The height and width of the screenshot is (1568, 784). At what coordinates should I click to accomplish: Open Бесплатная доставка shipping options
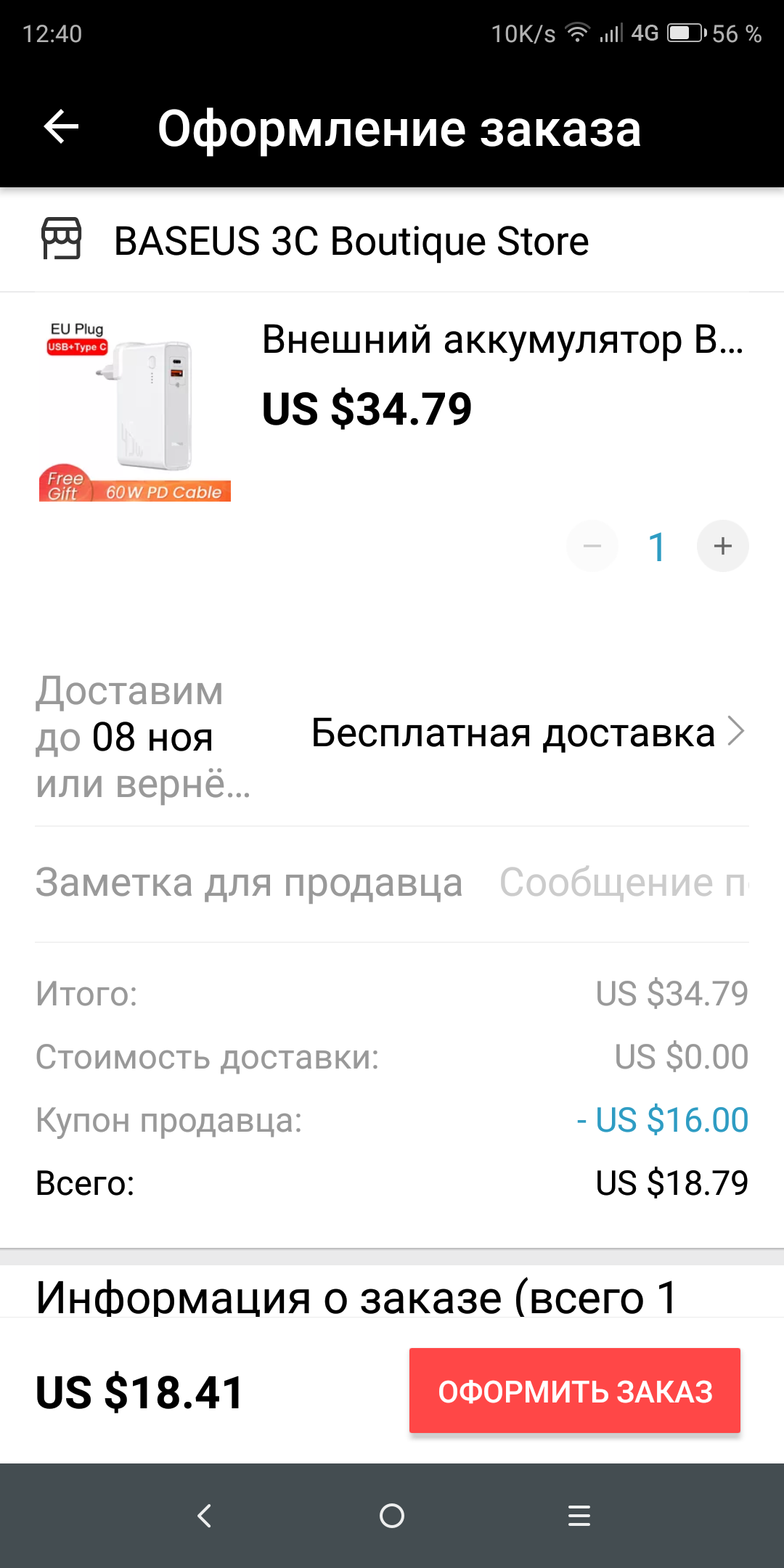[528, 732]
